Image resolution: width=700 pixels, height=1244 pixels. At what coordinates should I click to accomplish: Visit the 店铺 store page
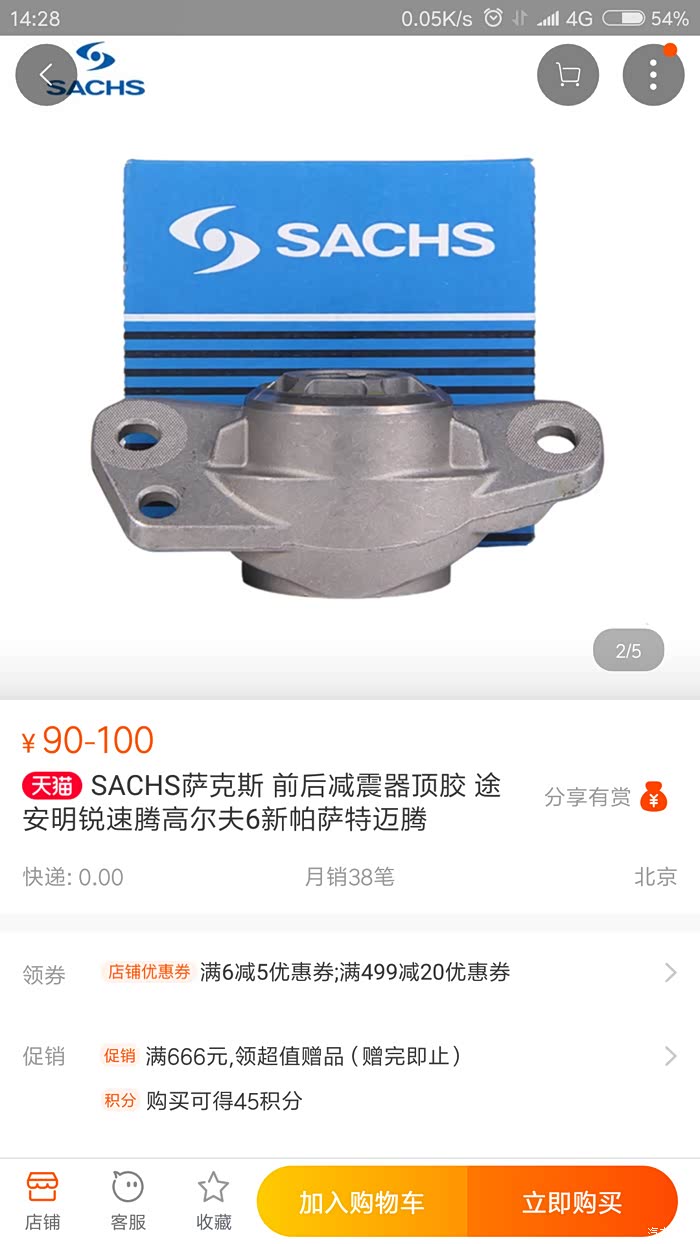[43, 1200]
